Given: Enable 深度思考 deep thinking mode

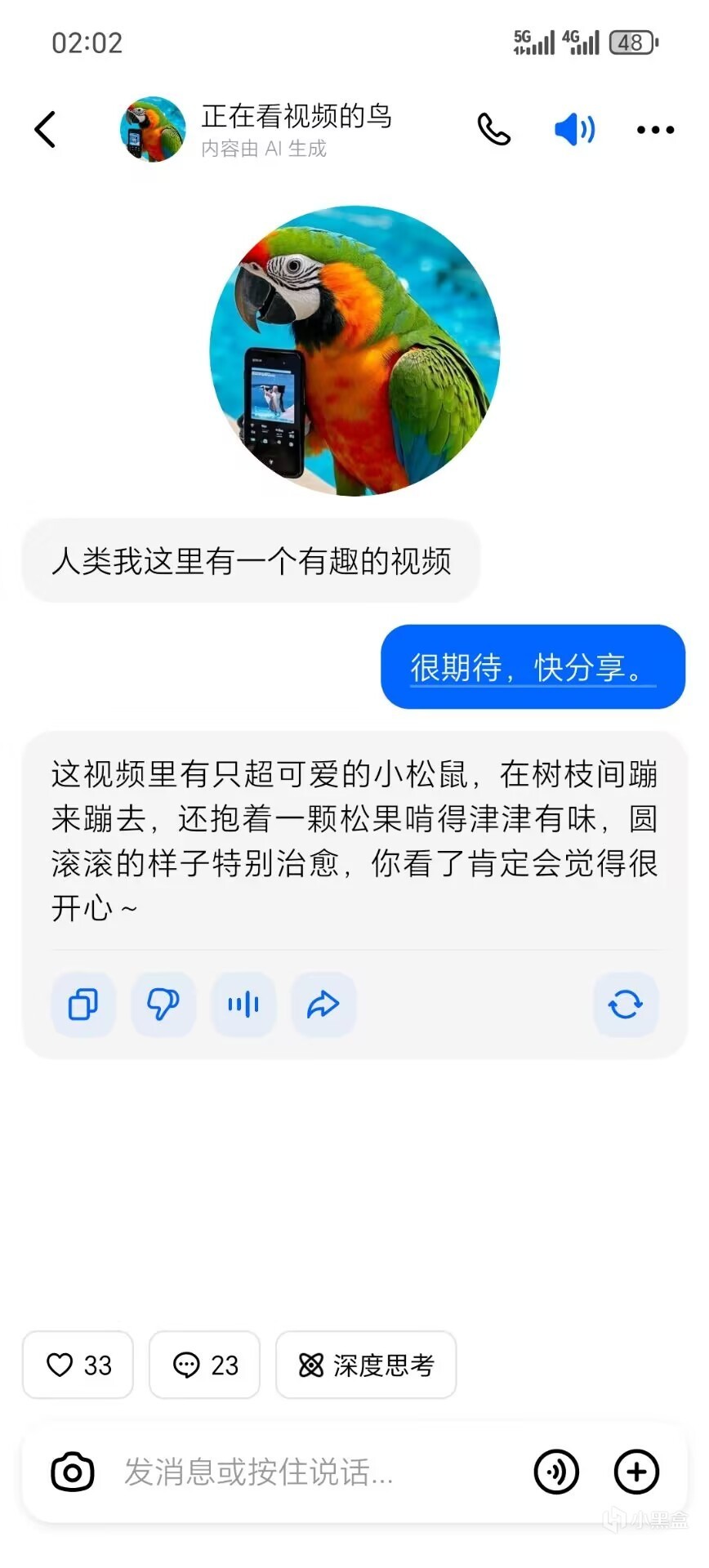Looking at the screenshot, I should coord(366,1365).
